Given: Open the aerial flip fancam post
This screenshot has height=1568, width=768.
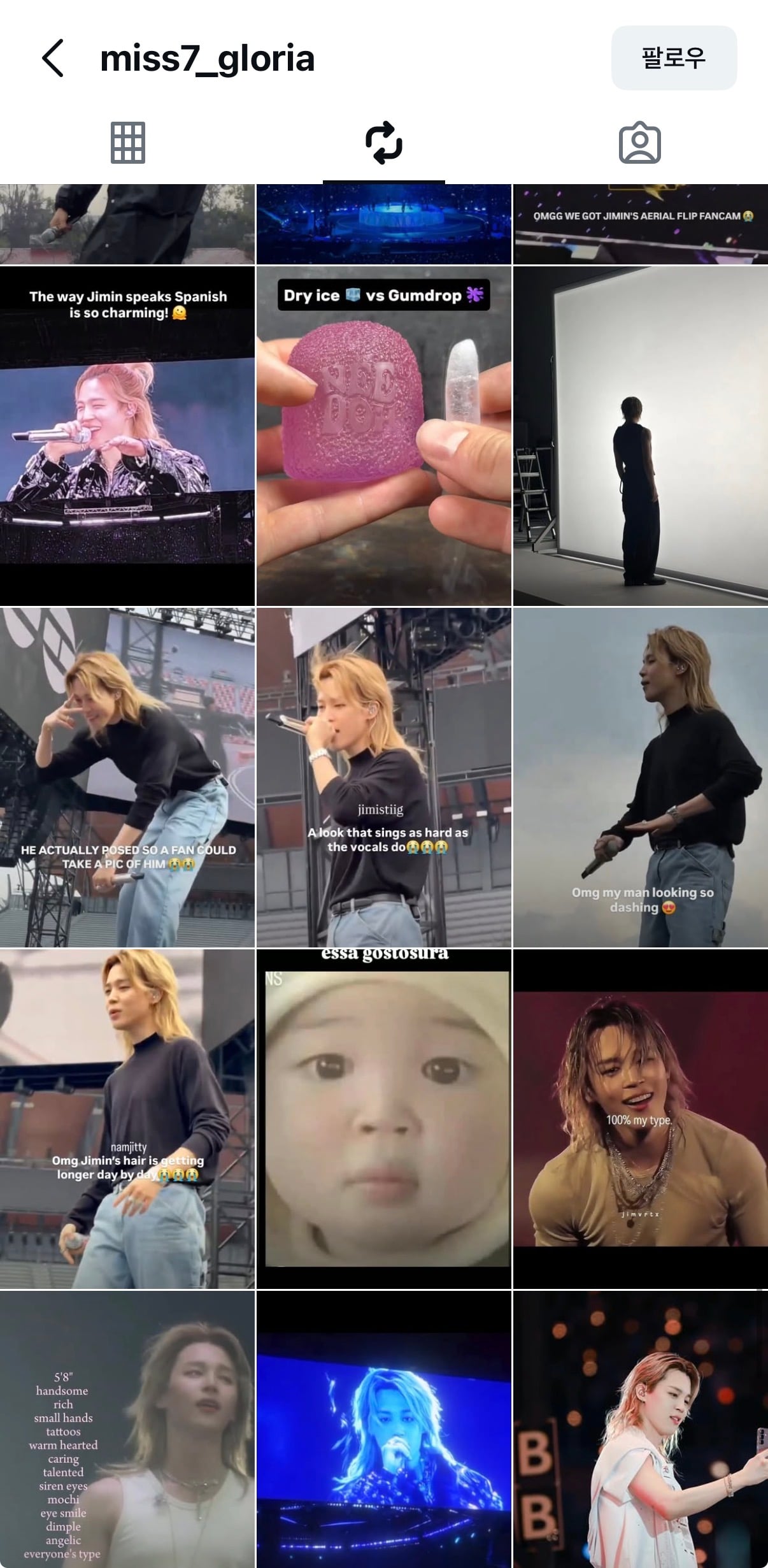Looking at the screenshot, I should pyautogui.click(x=641, y=224).
